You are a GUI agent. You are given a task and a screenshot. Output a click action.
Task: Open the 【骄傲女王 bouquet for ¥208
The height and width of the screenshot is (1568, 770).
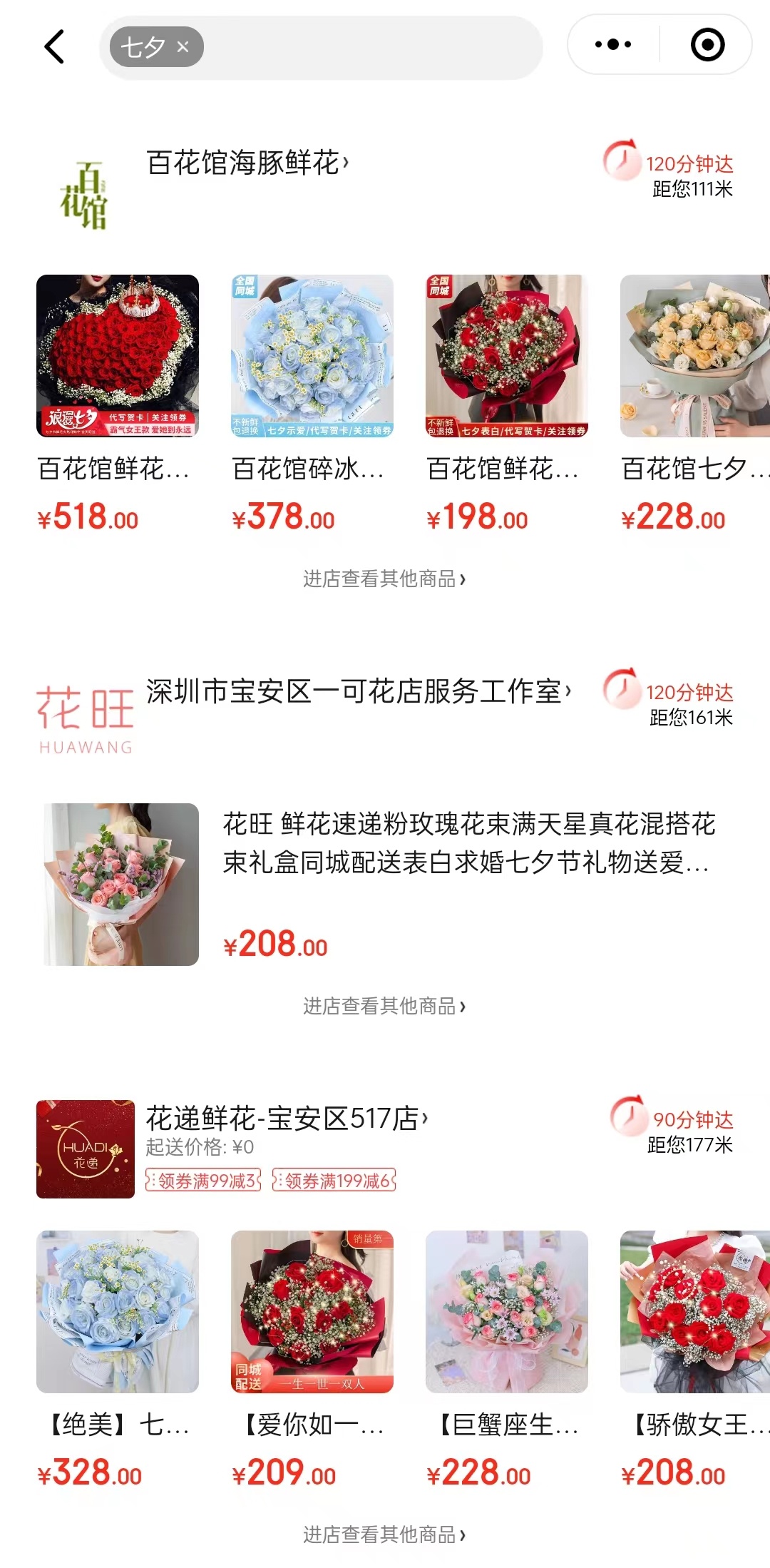pyautogui.click(x=695, y=1311)
